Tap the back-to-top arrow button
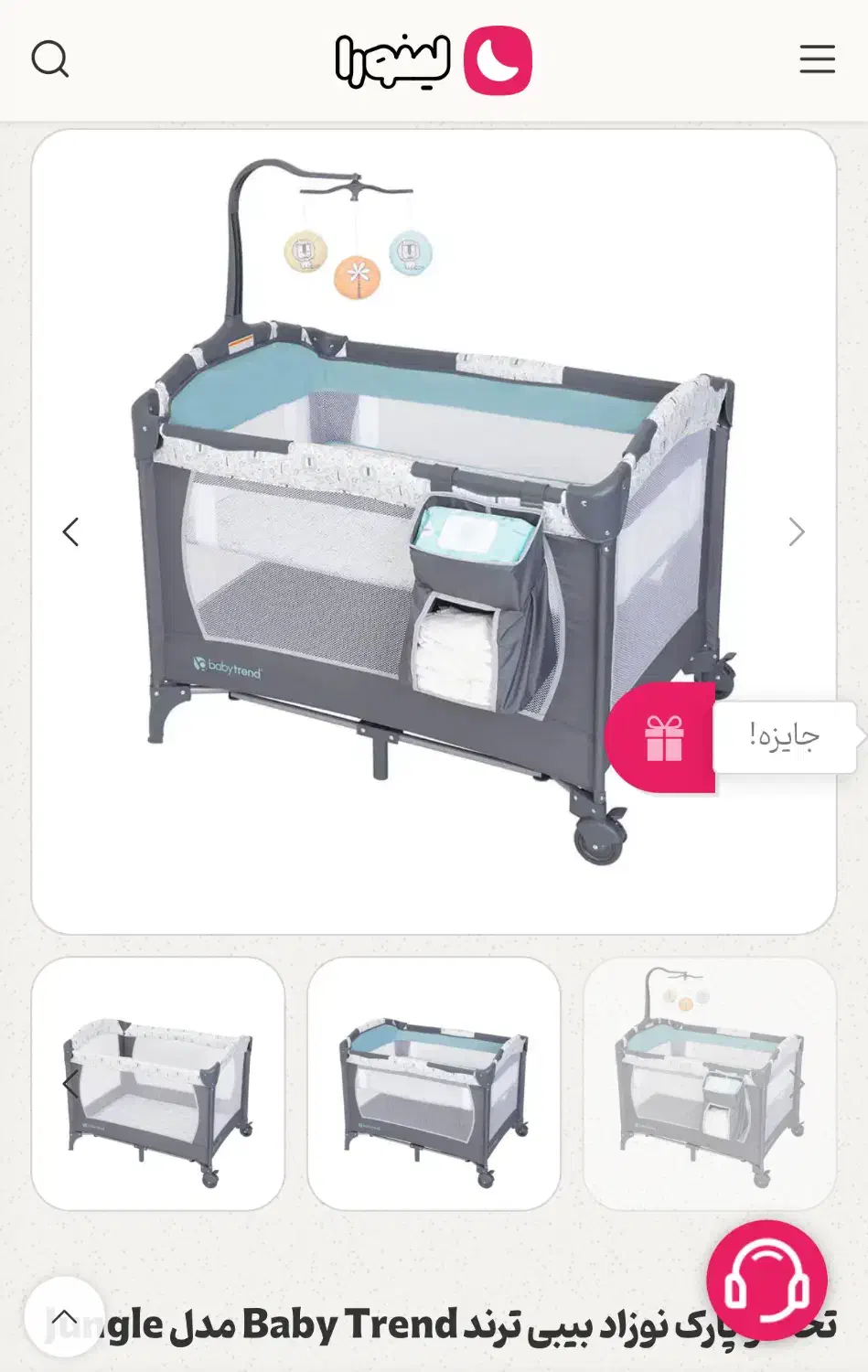This screenshot has height=1372, width=868. point(64,1317)
